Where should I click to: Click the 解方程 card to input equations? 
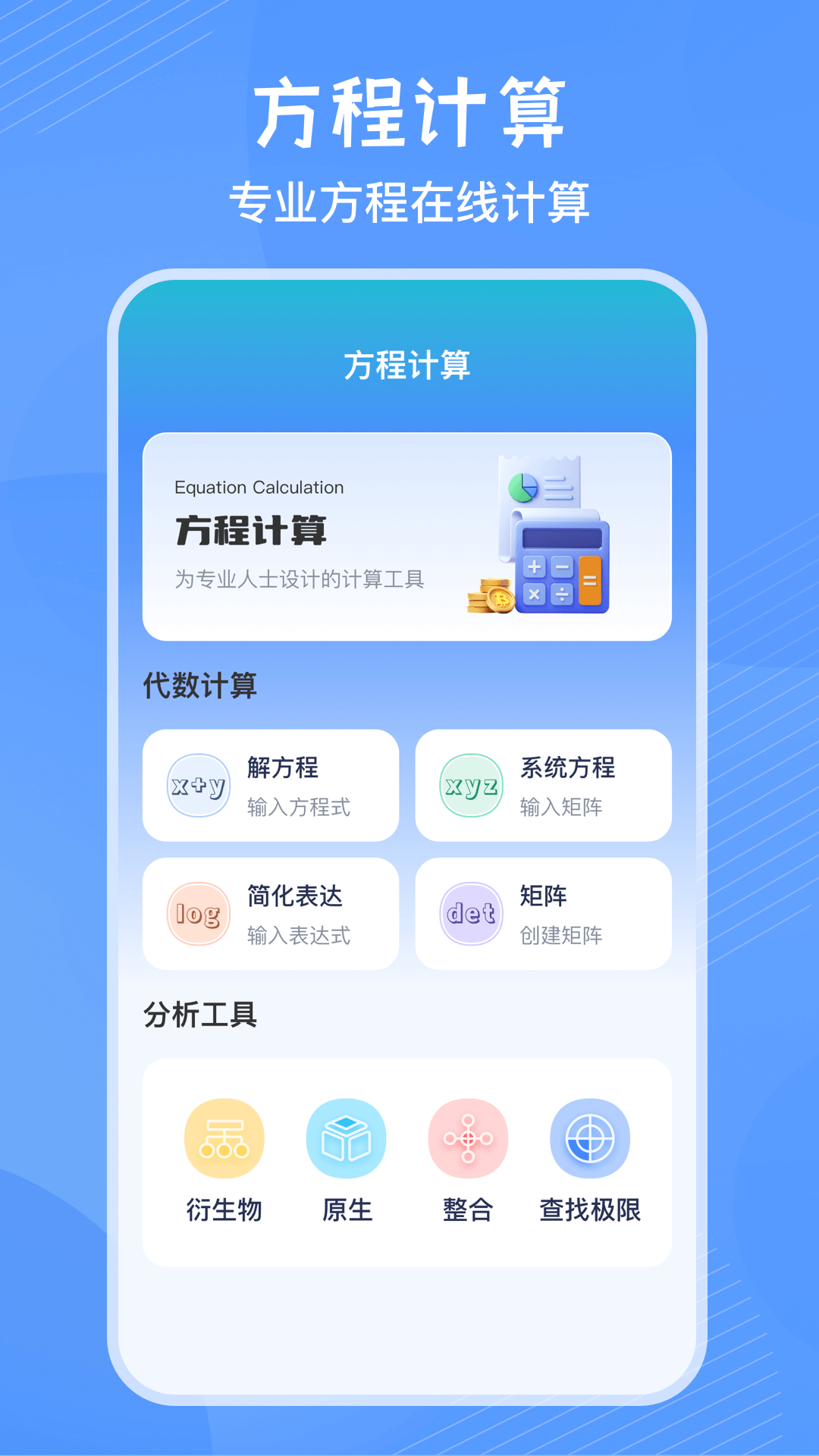tap(270, 786)
